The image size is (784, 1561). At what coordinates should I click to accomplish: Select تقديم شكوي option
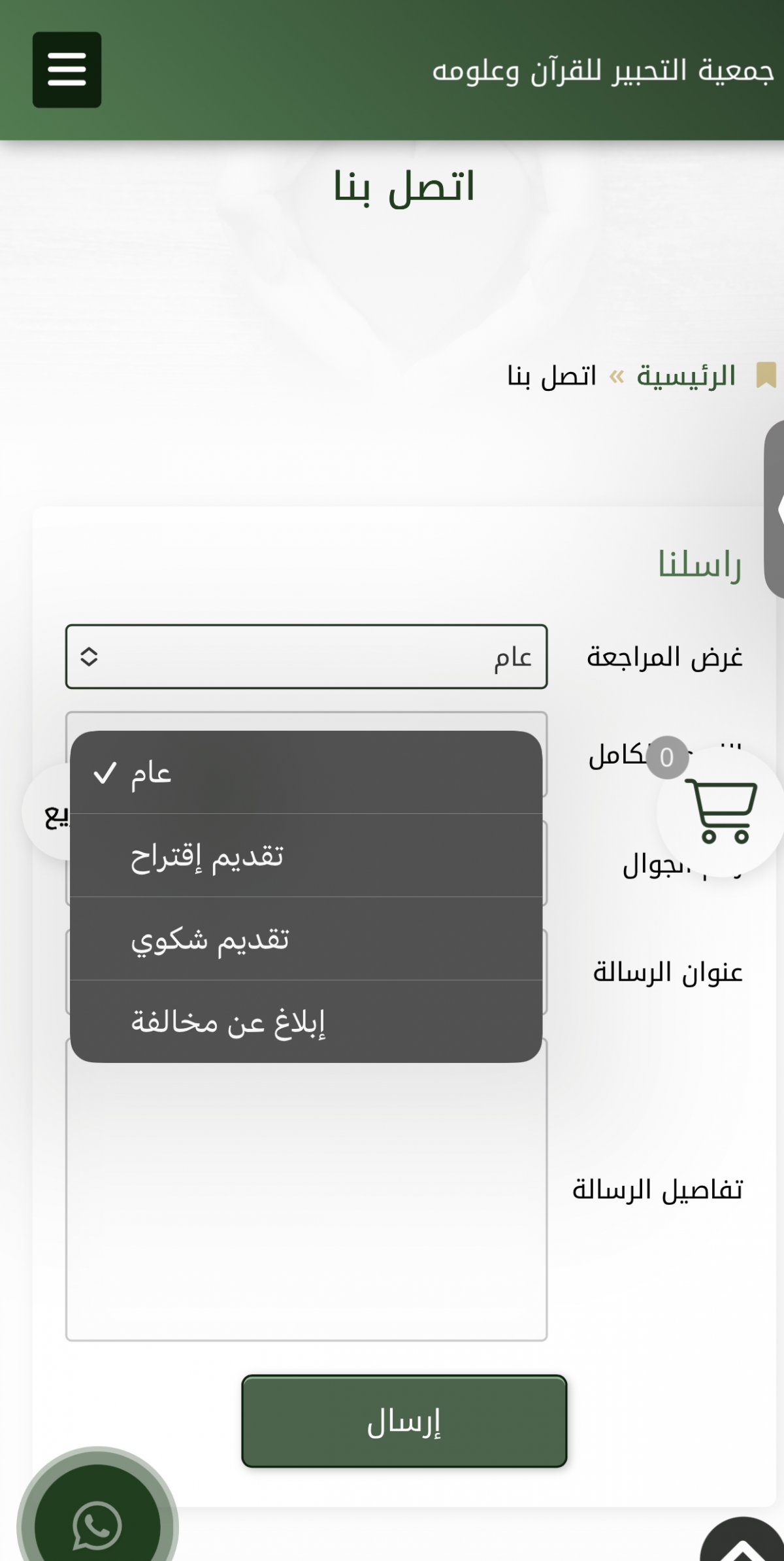(306, 939)
